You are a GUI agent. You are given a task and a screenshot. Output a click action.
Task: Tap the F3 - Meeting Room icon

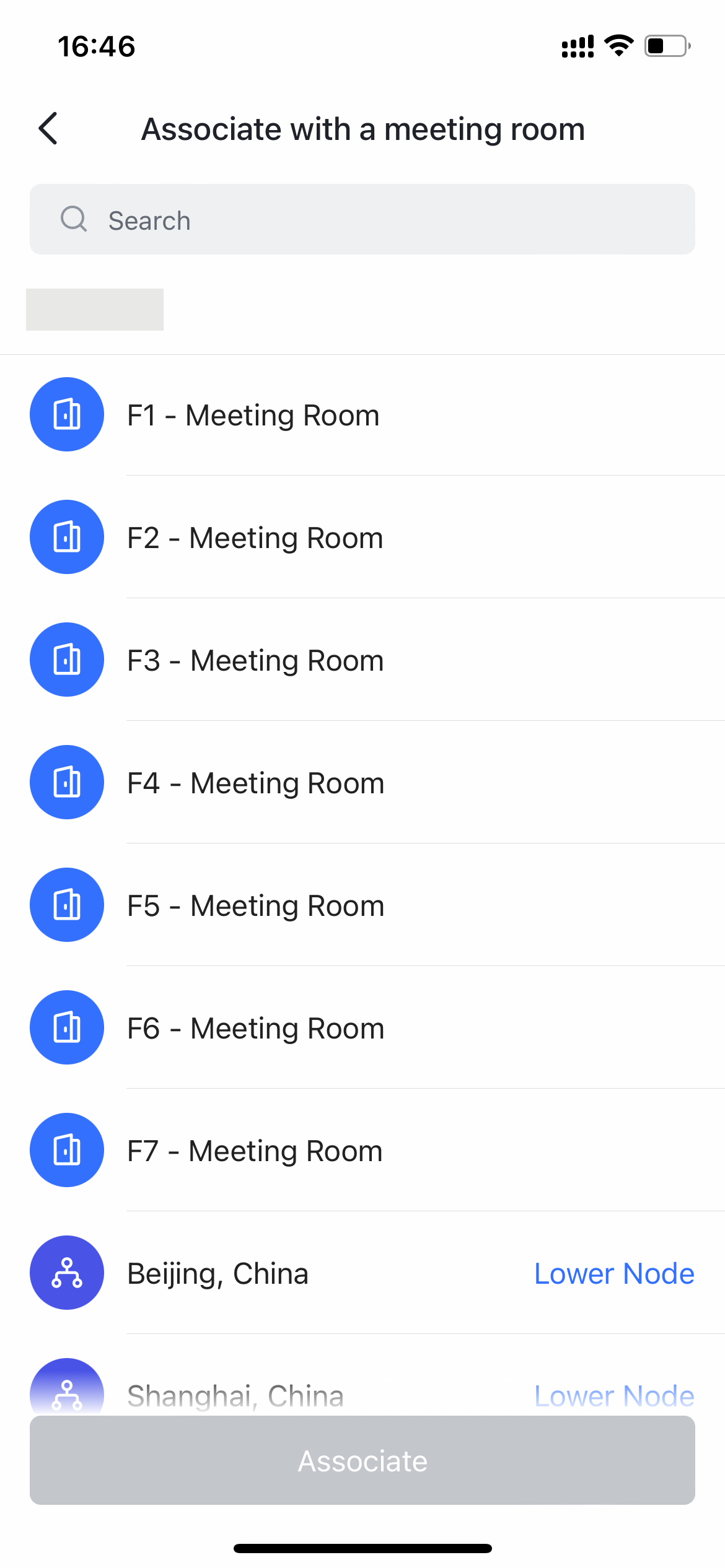click(67, 660)
